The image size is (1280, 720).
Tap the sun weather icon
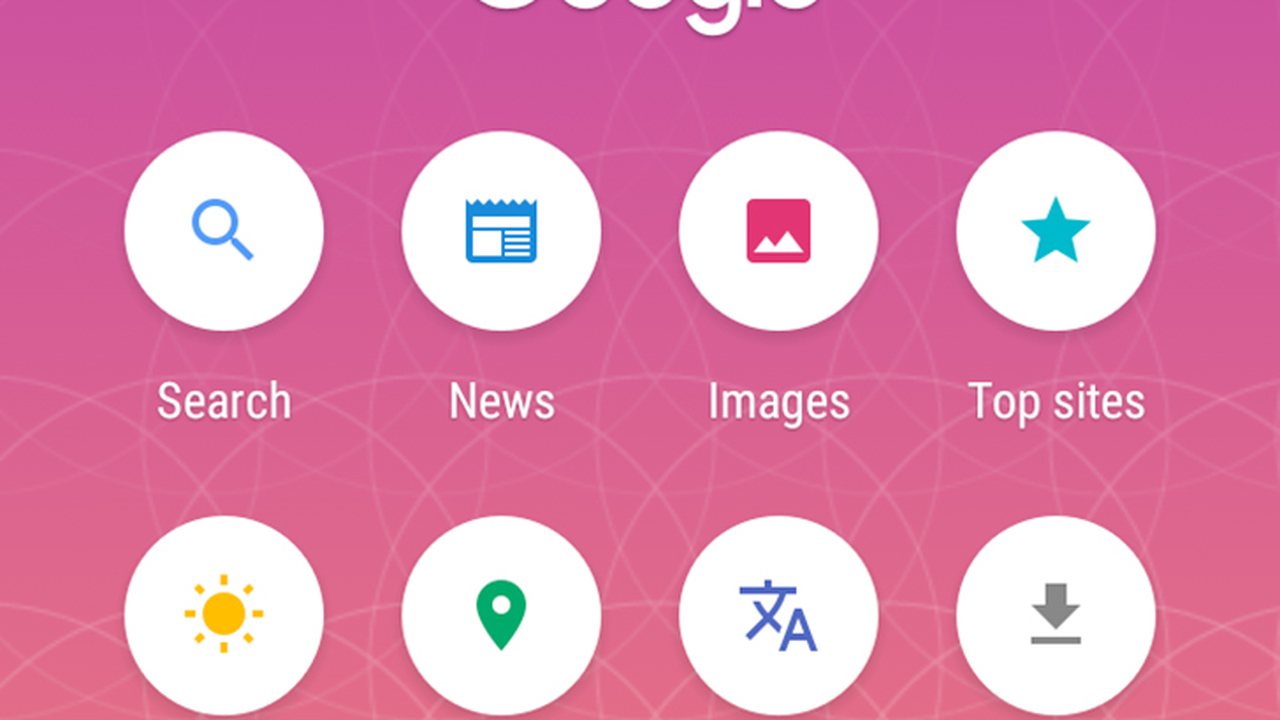pos(224,614)
